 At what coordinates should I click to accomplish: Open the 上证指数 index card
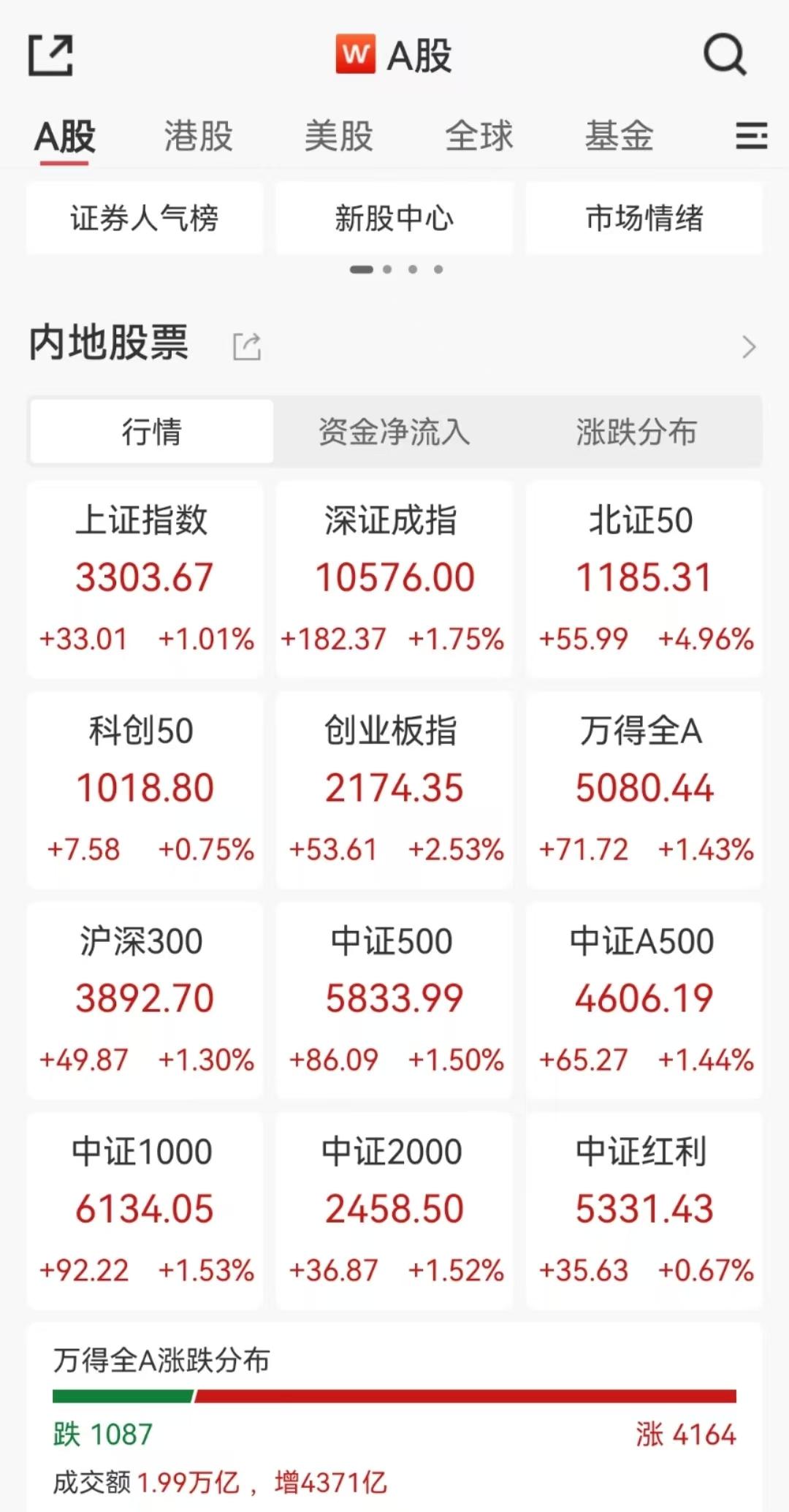(145, 579)
